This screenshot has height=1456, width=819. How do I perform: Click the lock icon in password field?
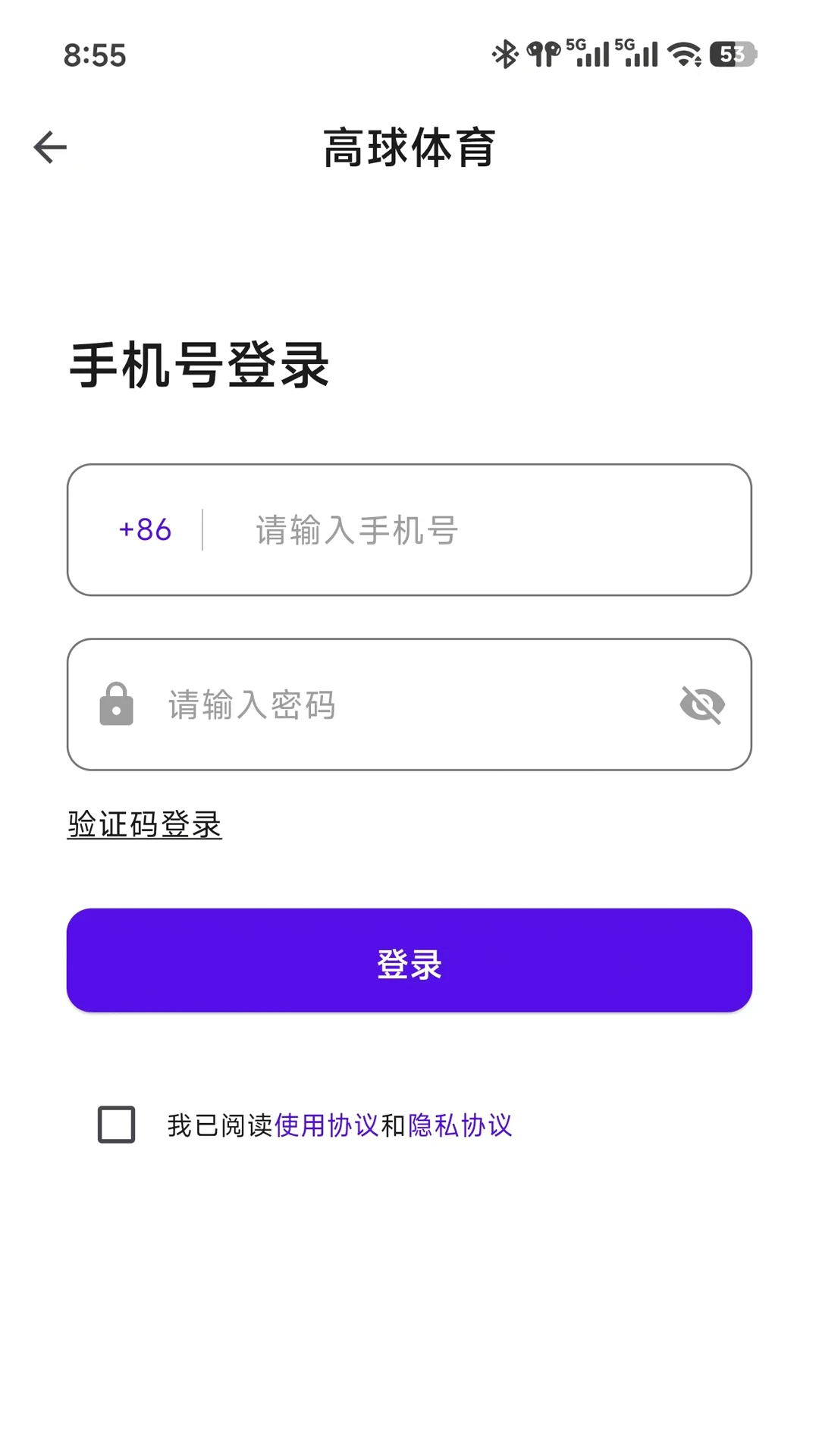[115, 704]
